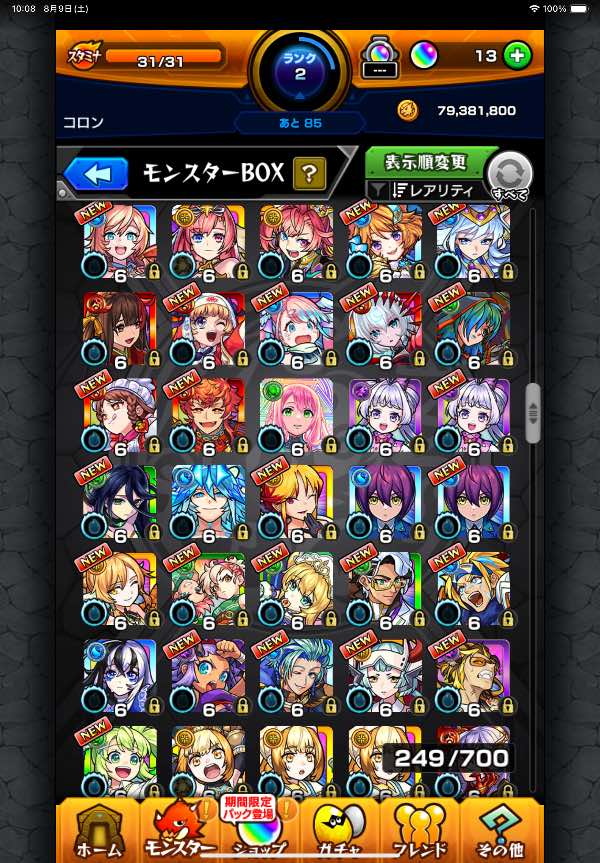Go back from モンスターBOX

click(x=97, y=174)
